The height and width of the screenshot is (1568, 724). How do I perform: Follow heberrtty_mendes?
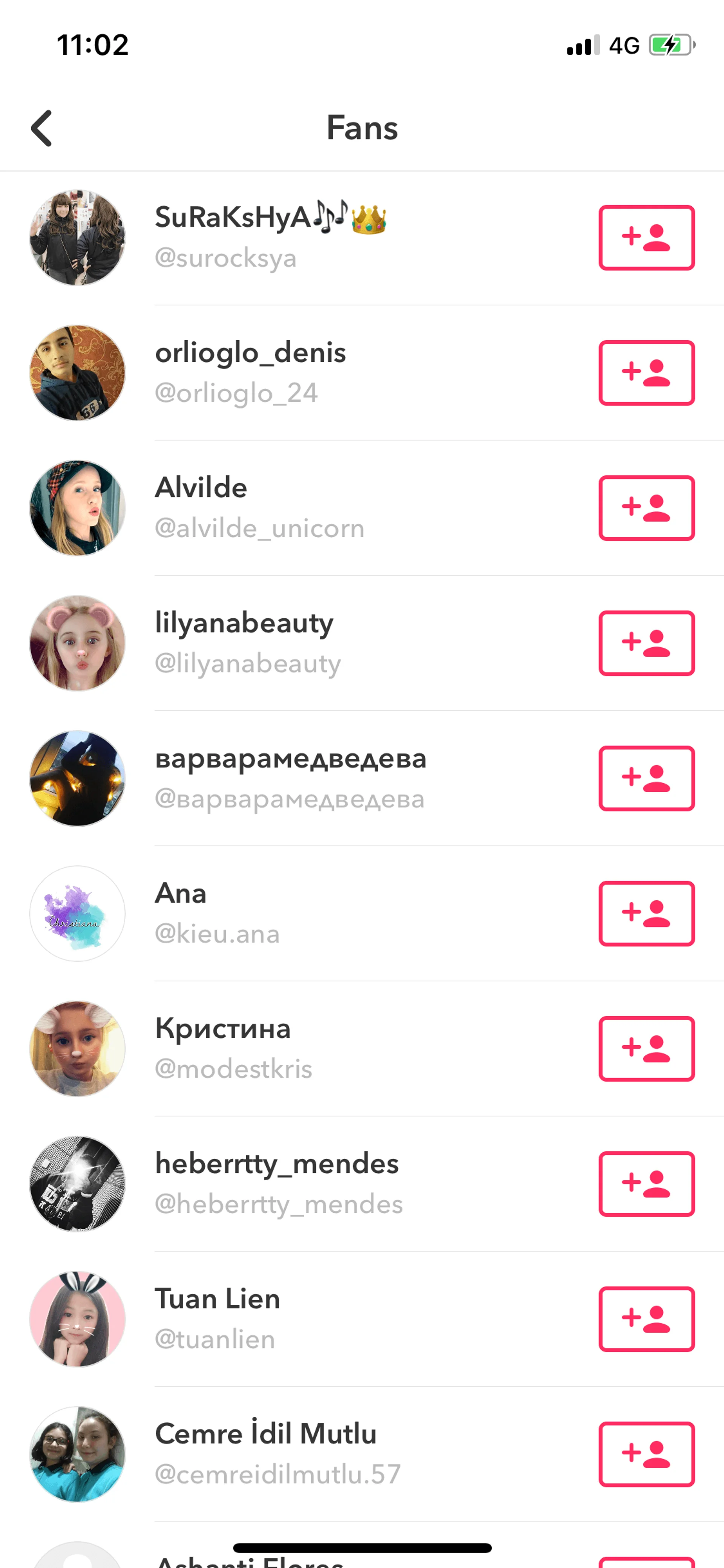646,1183
